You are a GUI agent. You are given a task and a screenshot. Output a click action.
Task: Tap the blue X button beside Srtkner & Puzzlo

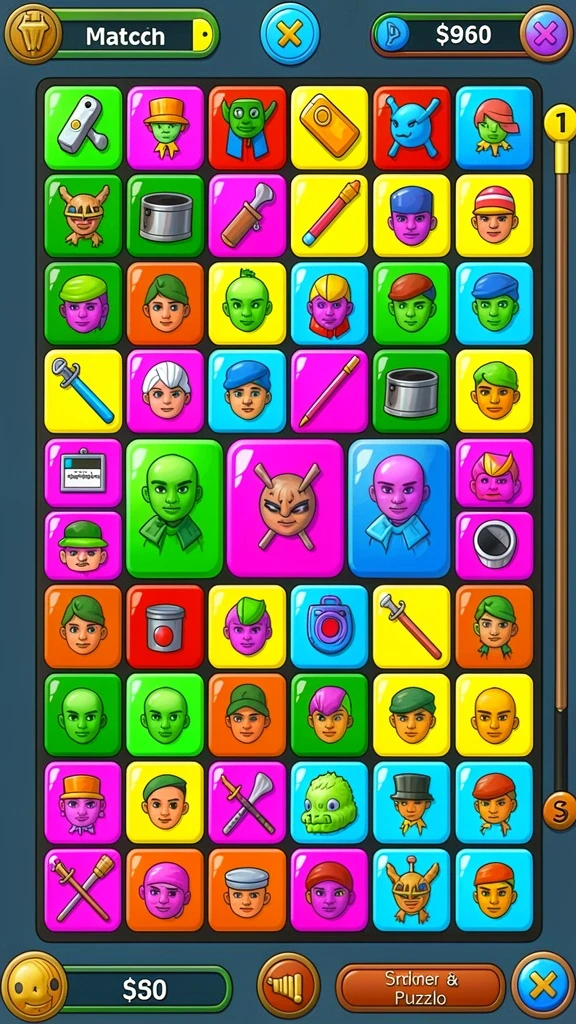[x=543, y=985]
